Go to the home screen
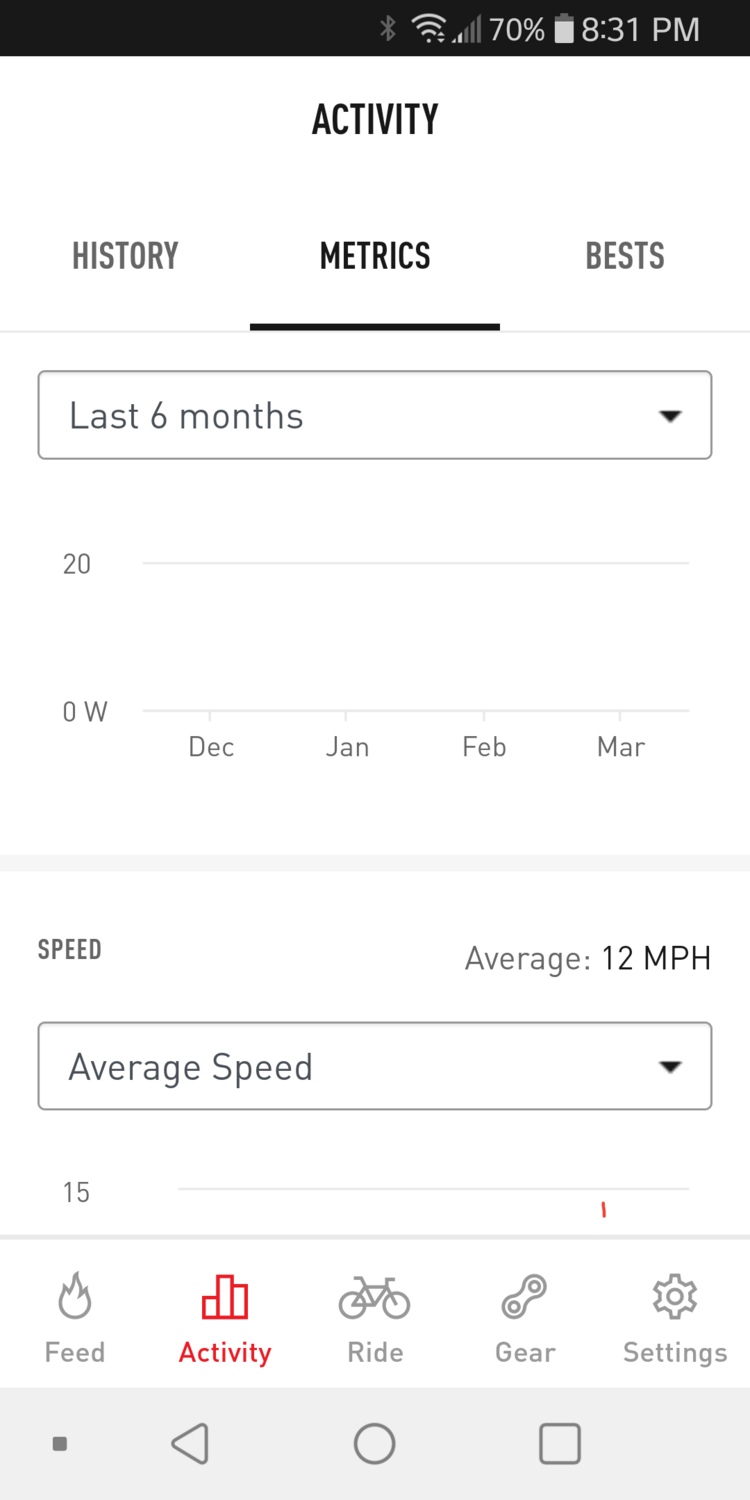 tap(375, 1444)
